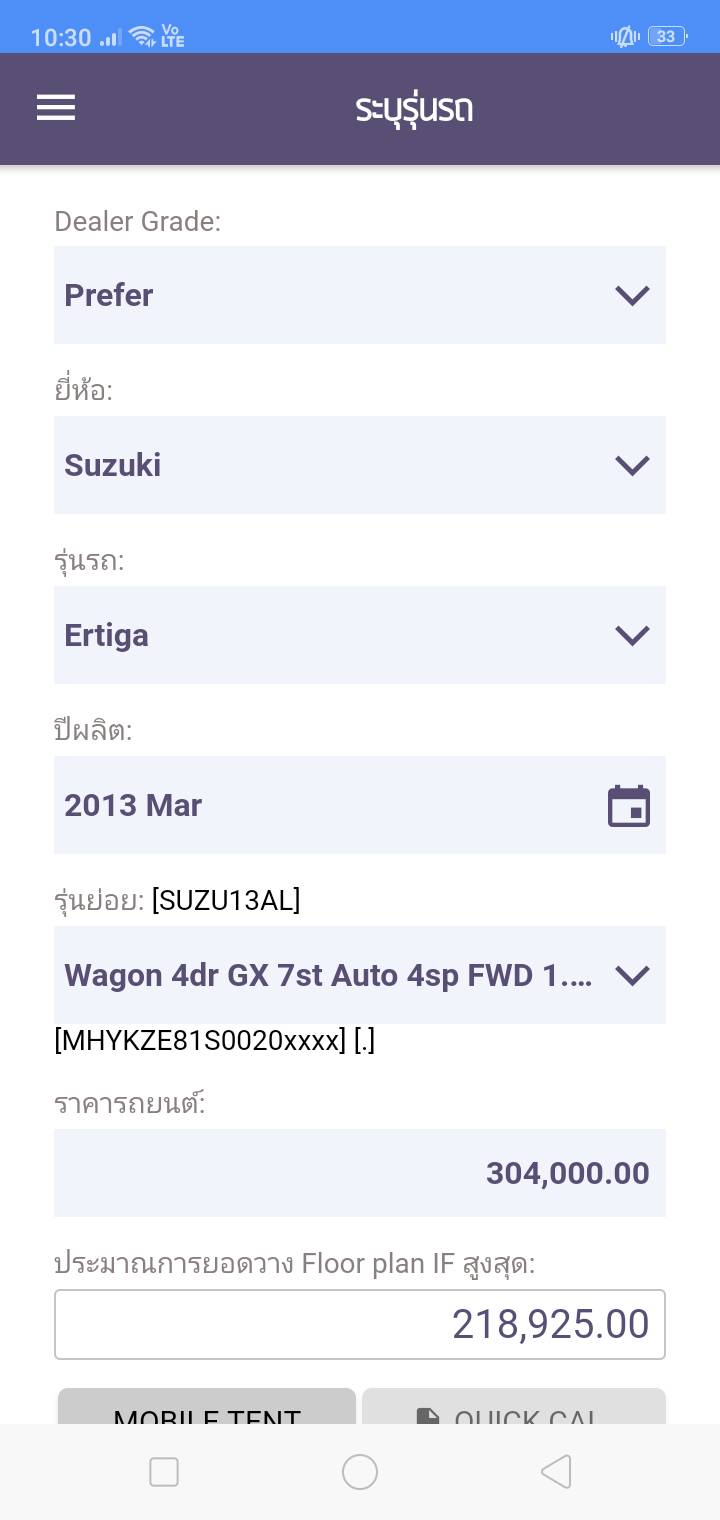720x1520 pixels.
Task: Pick a manufacture date with calendar icon
Action: tap(628, 806)
